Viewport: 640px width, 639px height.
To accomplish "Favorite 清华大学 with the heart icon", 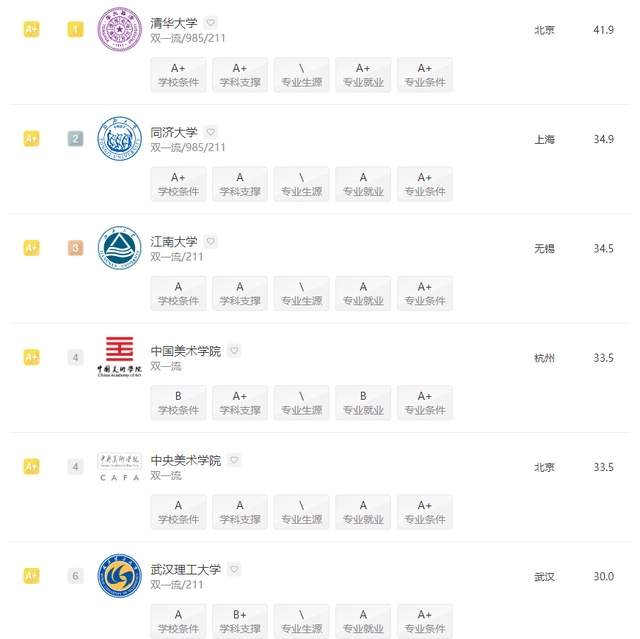I will (x=210, y=22).
